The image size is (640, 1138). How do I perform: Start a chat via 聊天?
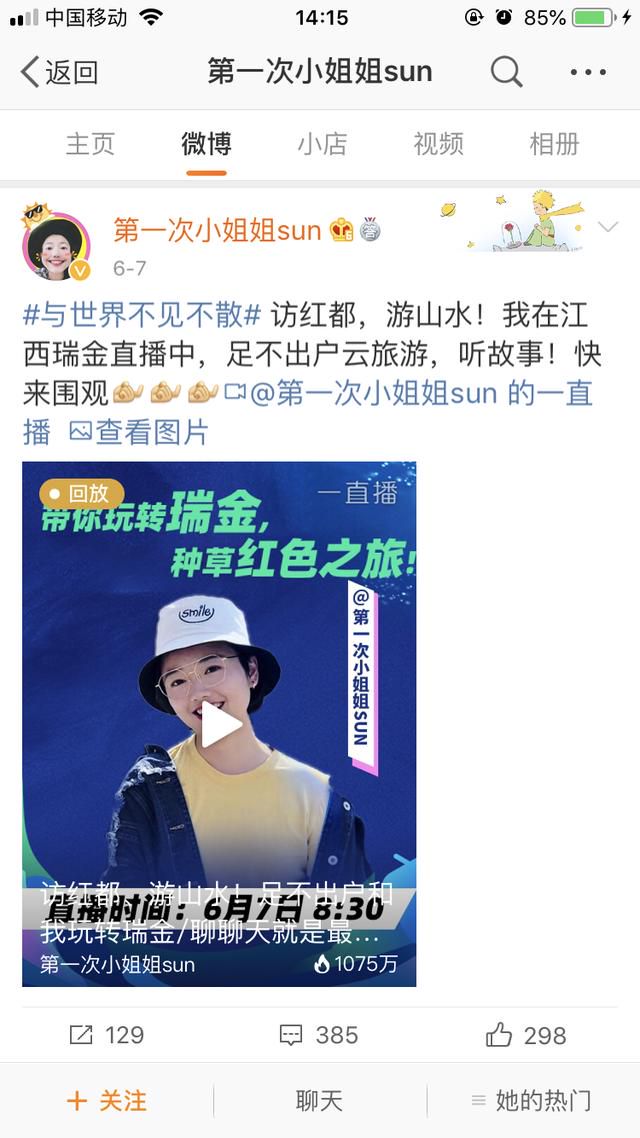[x=320, y=1101]
